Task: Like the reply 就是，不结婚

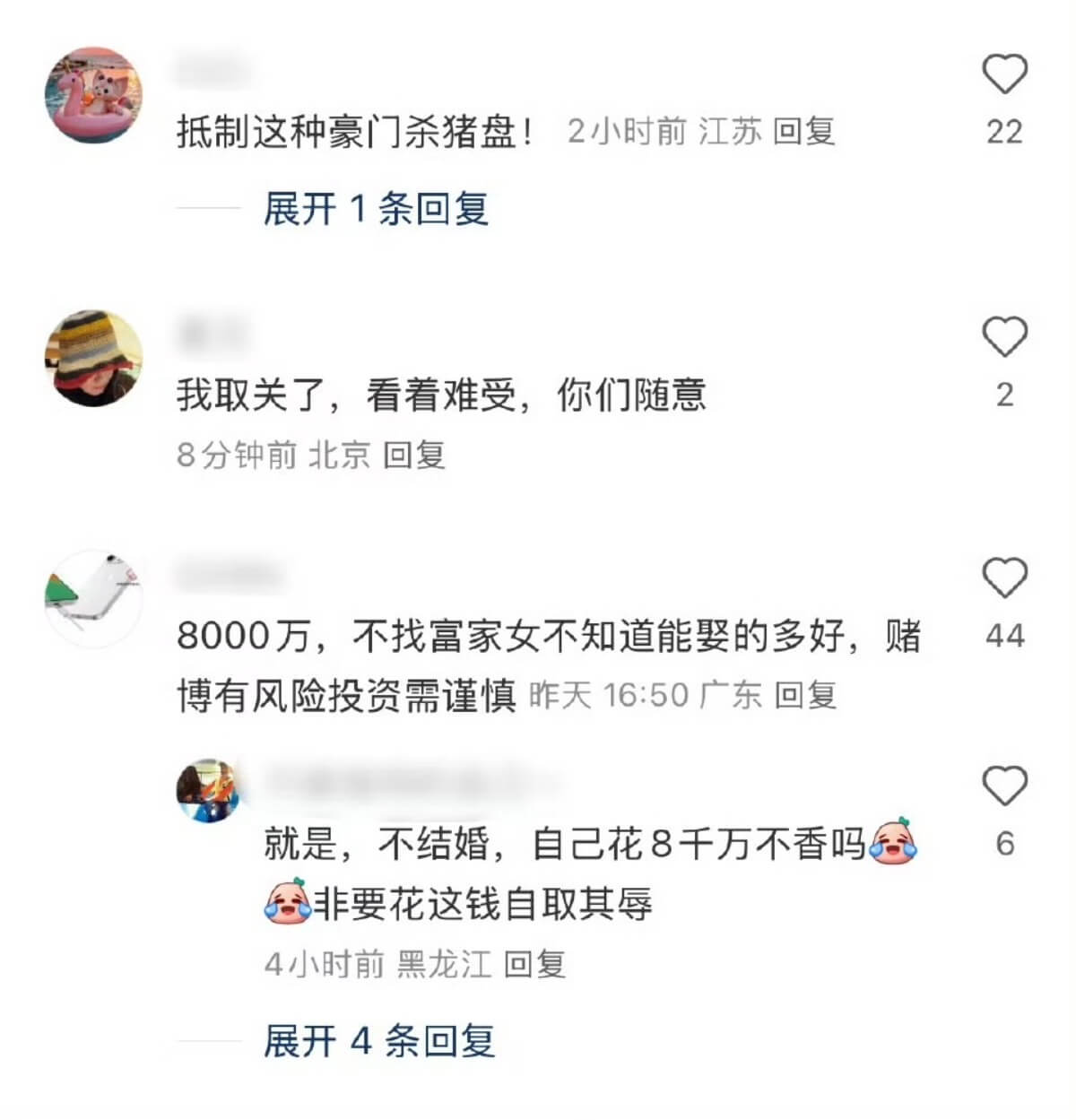Action: coord(1004,786)
